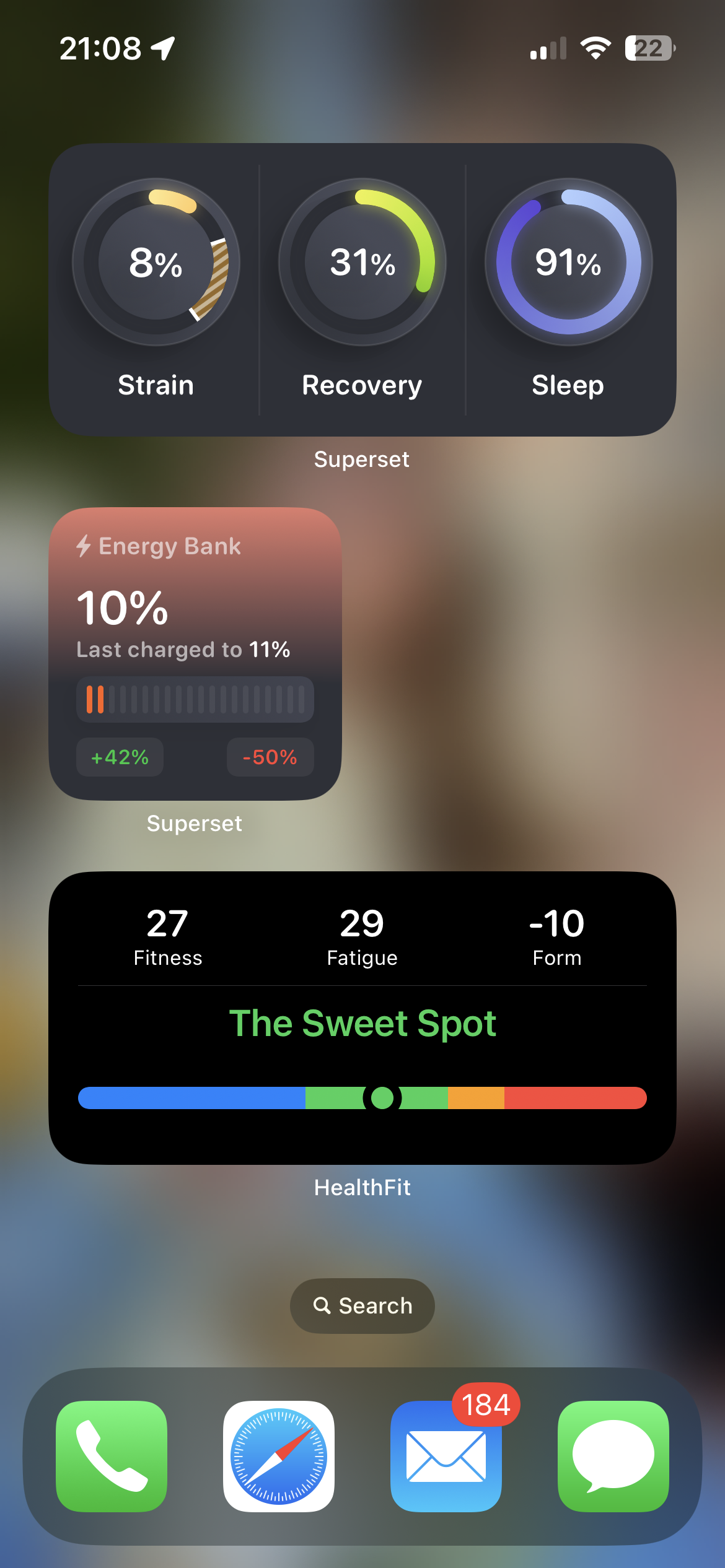Open the HealthFit Sweet Spot widget
725x1568 pixels.
(x=362, y=1017)
